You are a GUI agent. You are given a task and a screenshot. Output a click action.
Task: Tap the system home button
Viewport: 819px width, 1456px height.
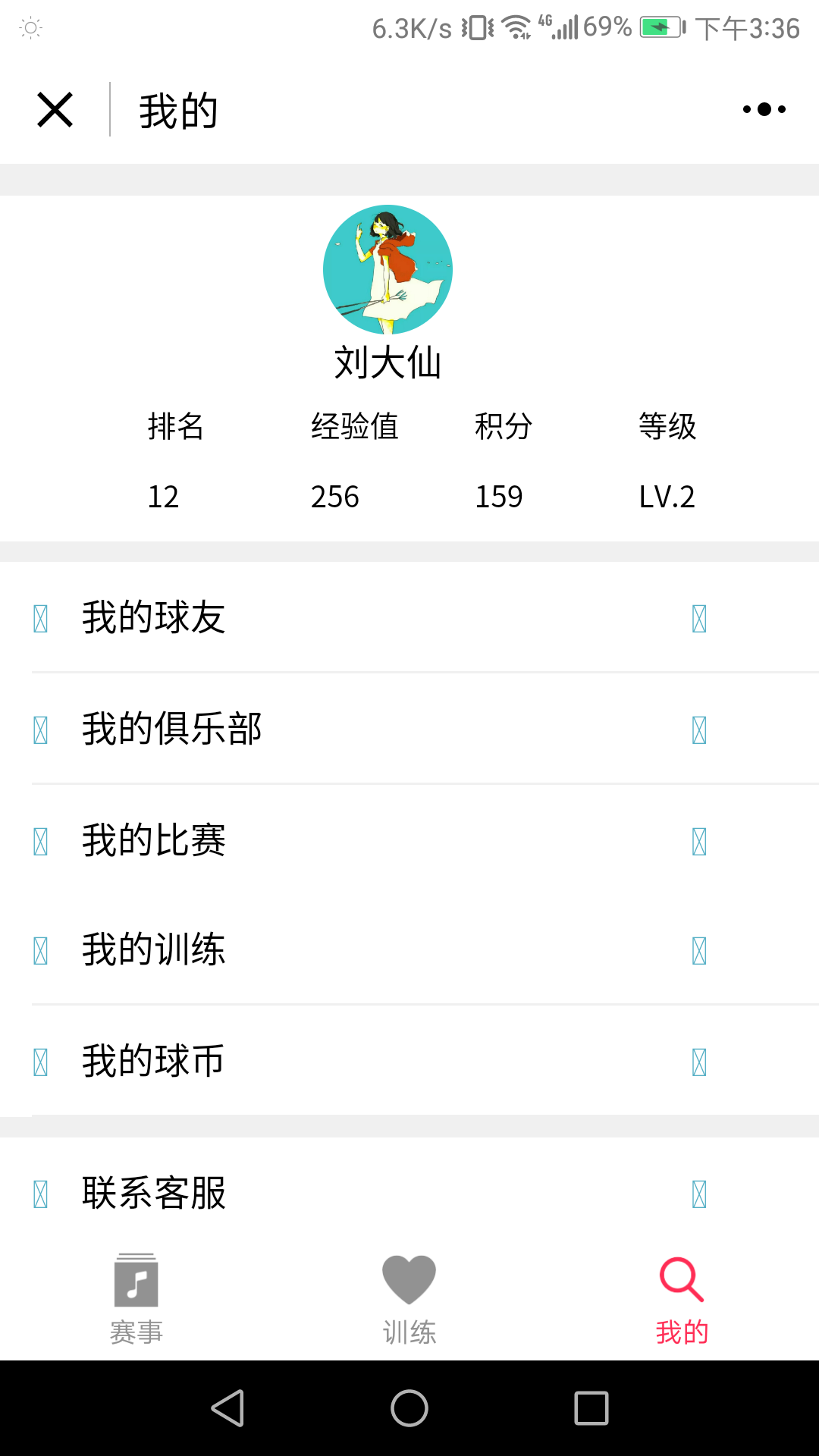pos(409,1408)
